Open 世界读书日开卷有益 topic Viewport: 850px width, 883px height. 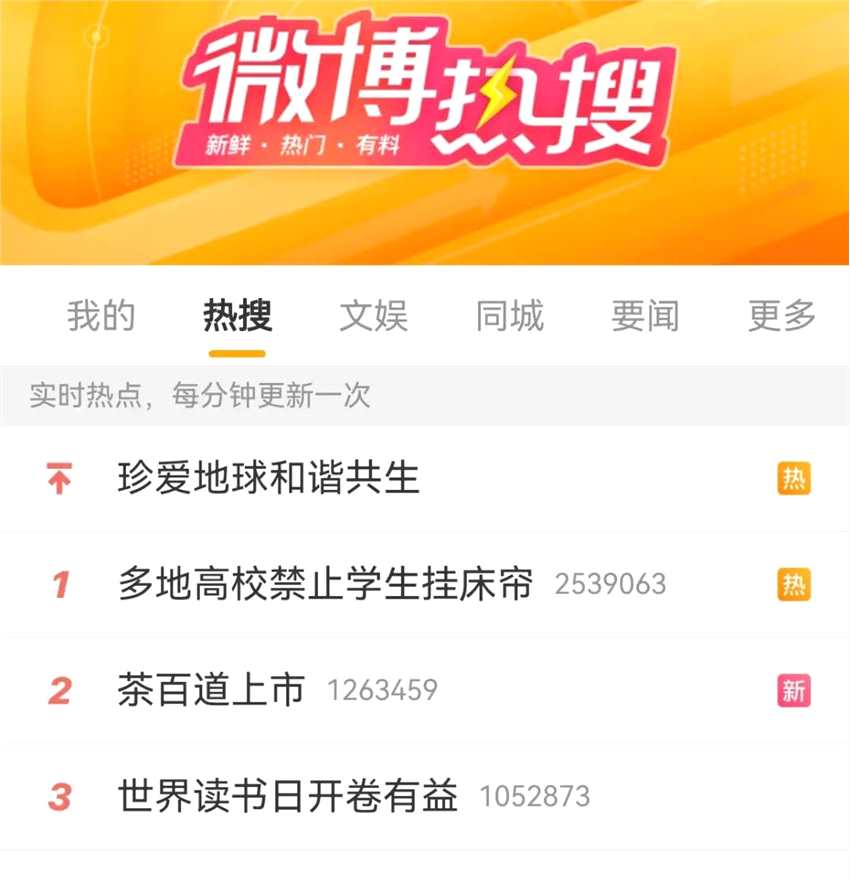click(x=288, y=796)
